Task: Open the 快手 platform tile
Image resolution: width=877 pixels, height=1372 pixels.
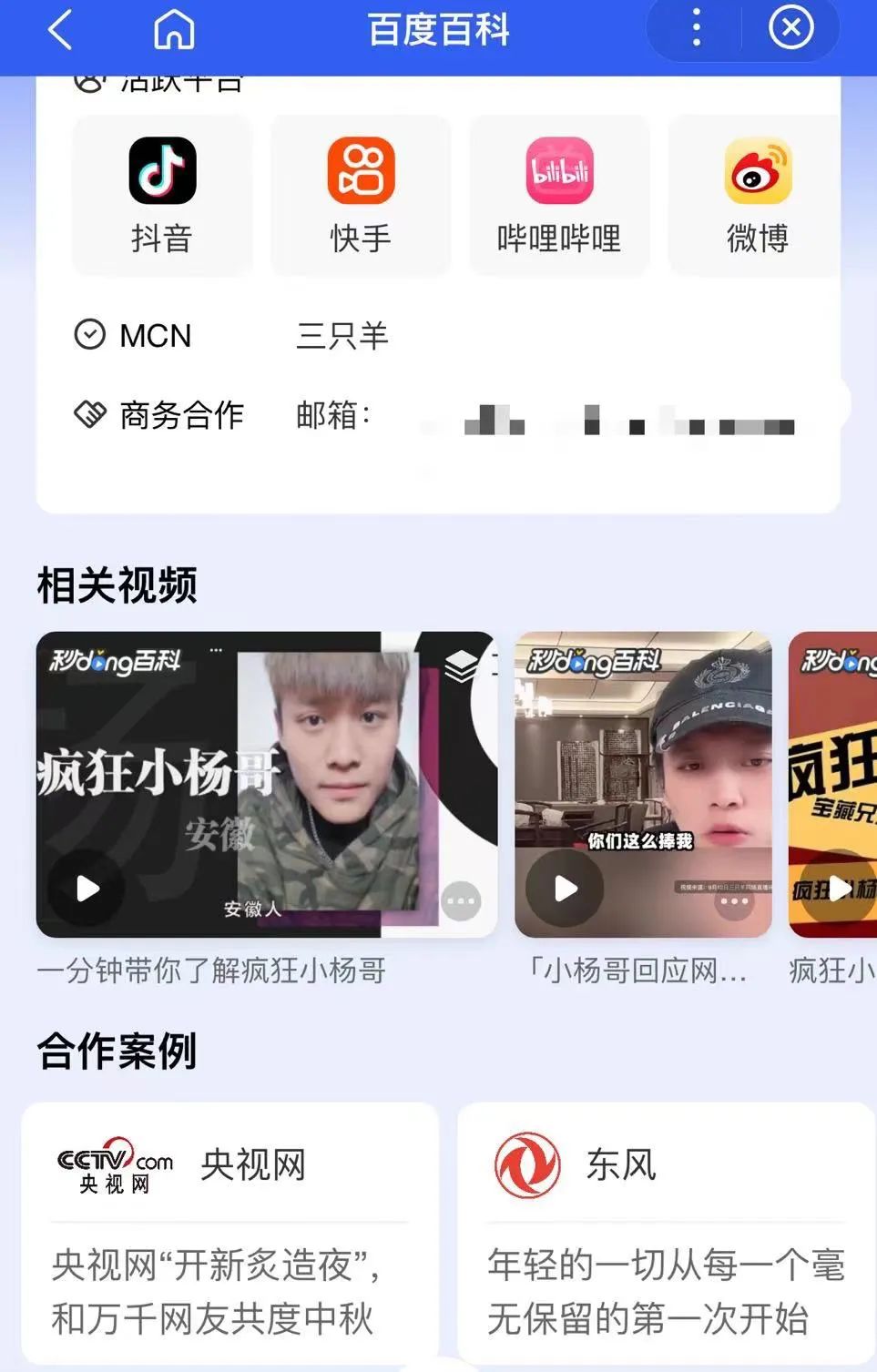Action: pos(361,195)
